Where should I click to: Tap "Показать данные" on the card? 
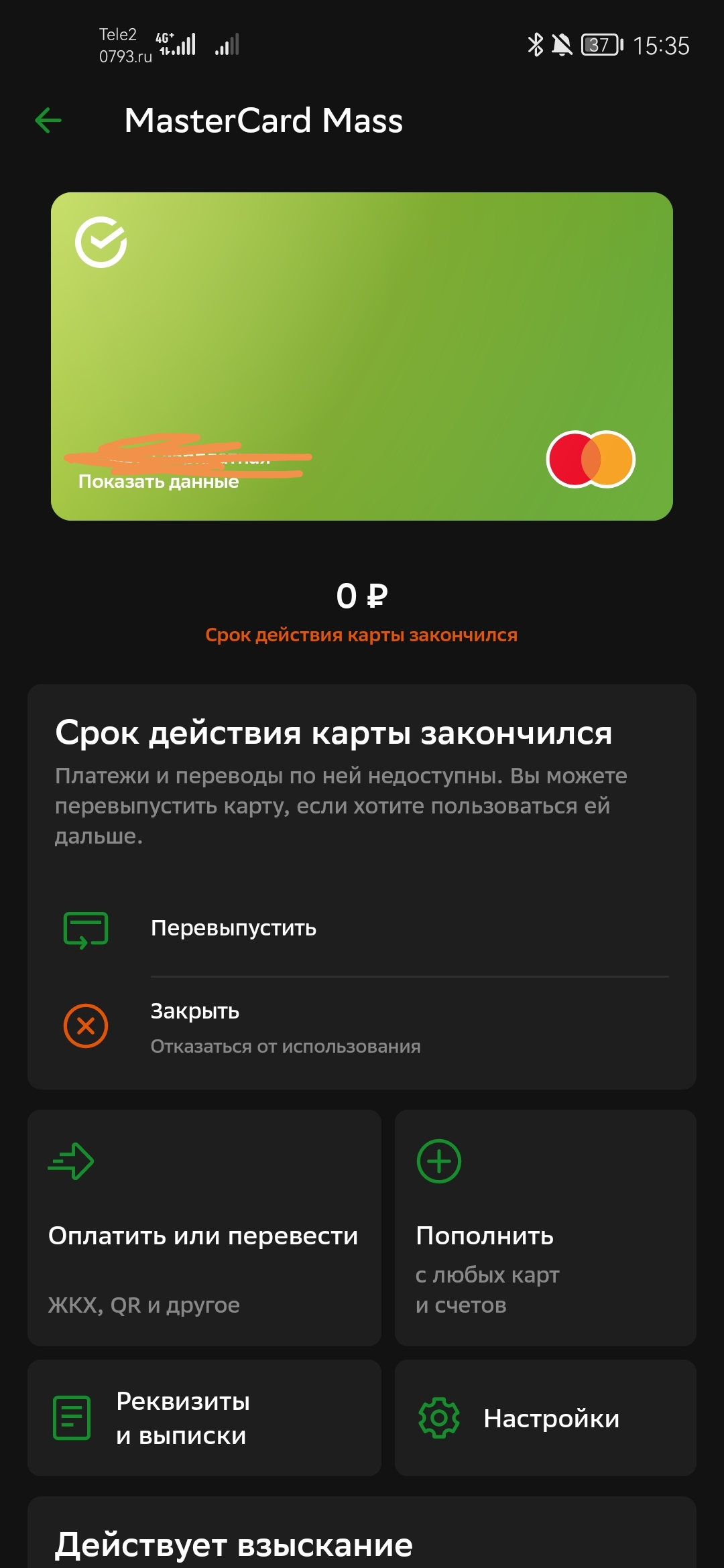point(159,482)
